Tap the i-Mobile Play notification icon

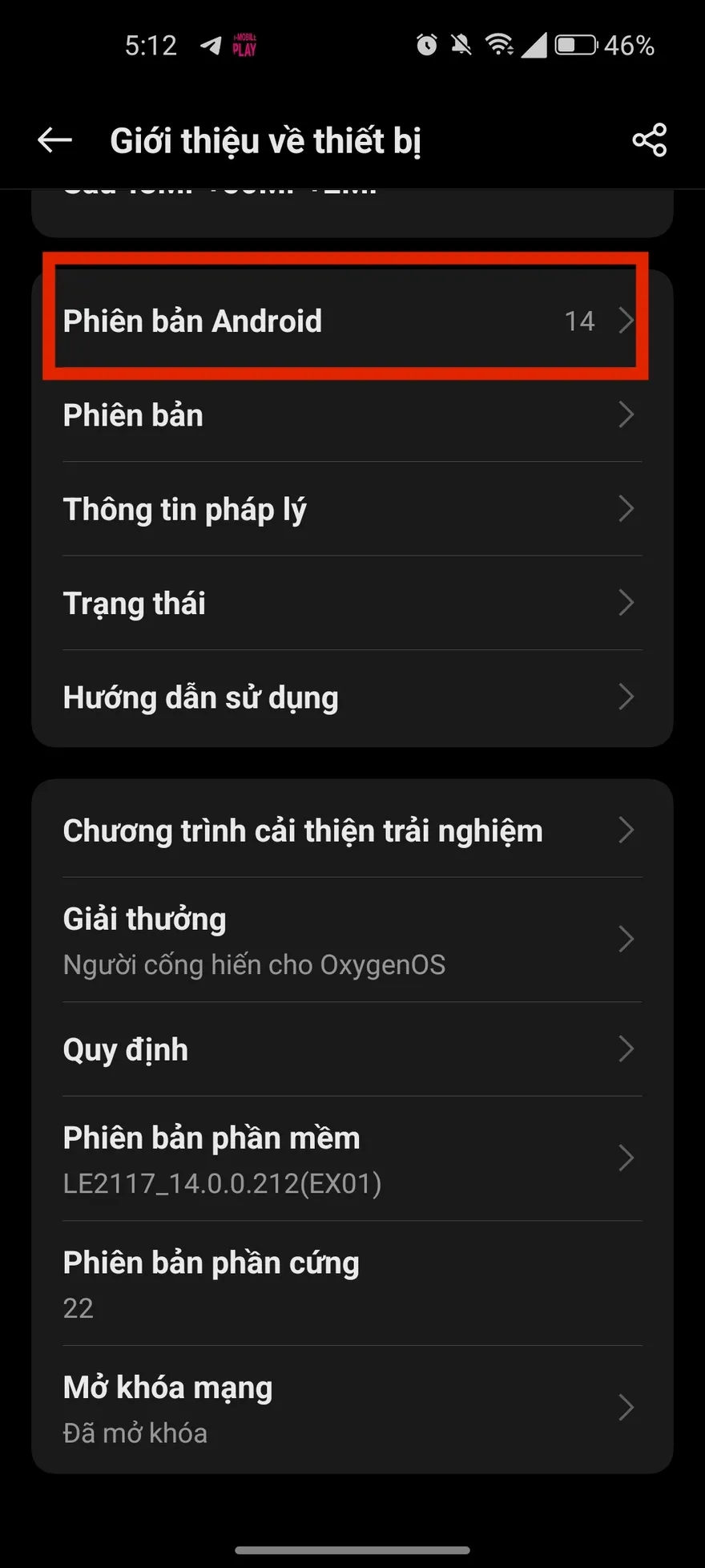[x=244, y=46]
